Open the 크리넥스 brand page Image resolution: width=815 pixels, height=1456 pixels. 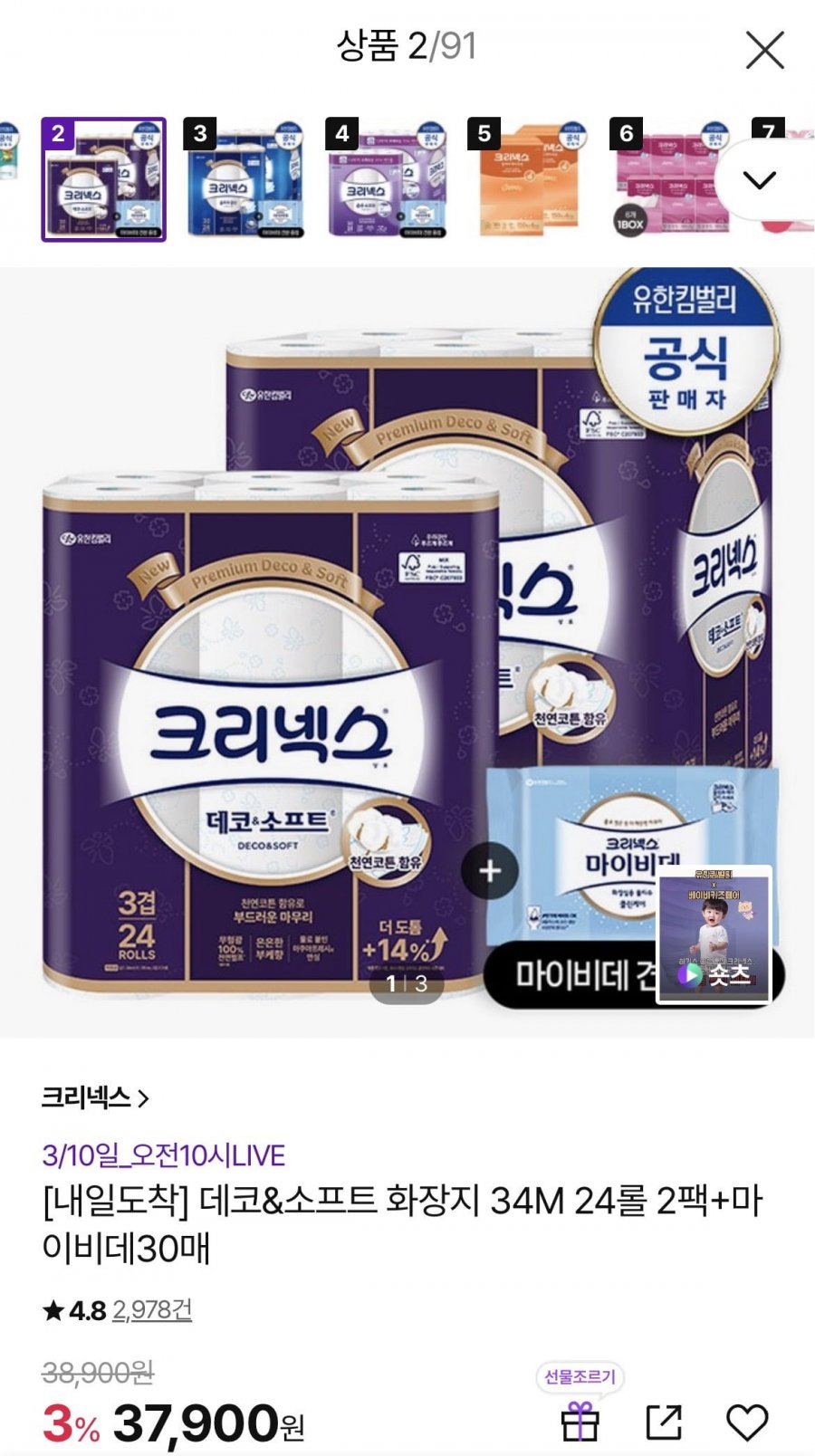click(95, 1097)
